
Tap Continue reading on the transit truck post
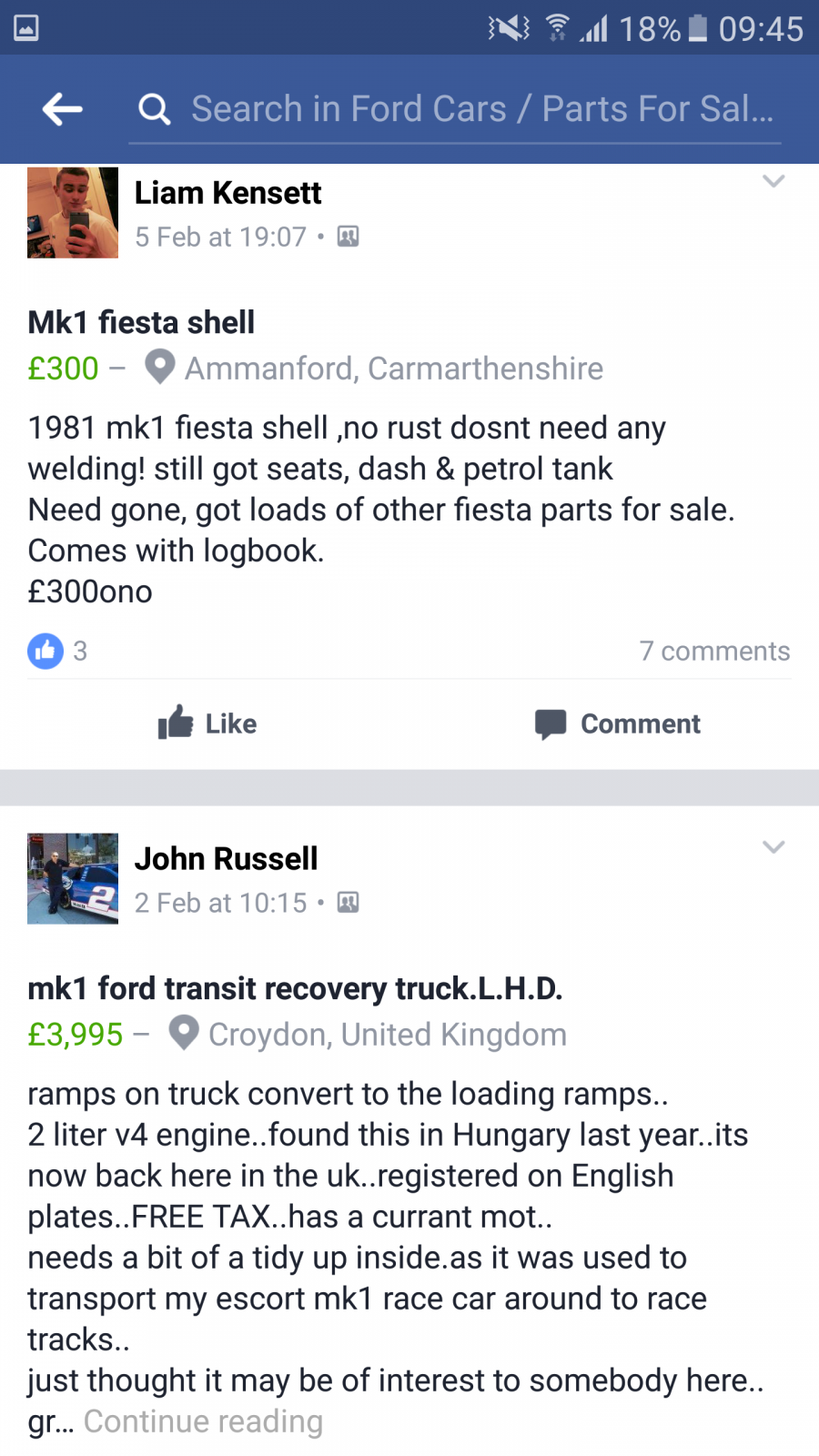[x=203, y=1421]
